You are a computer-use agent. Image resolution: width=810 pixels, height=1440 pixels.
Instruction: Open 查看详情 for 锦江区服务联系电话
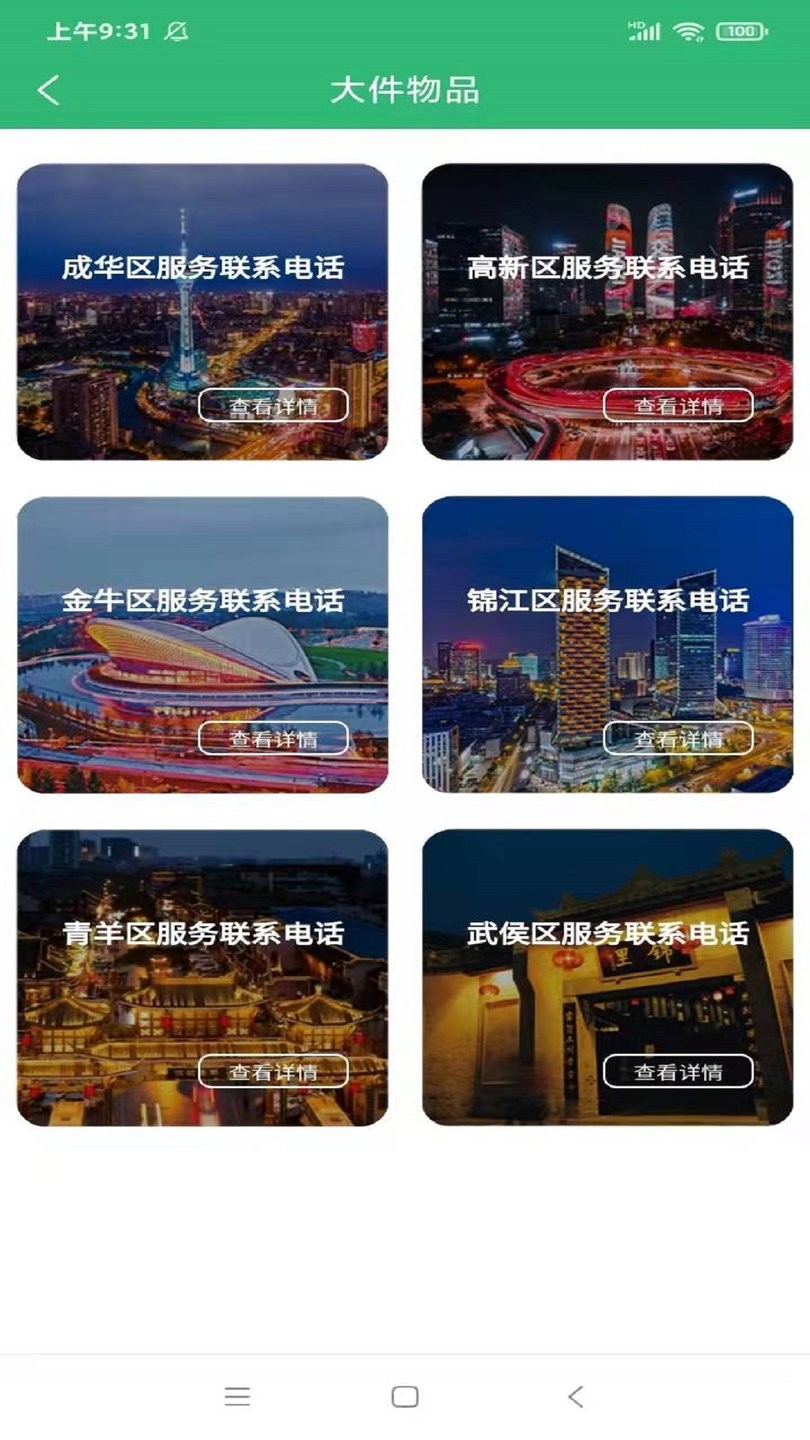tap(679, 738)
